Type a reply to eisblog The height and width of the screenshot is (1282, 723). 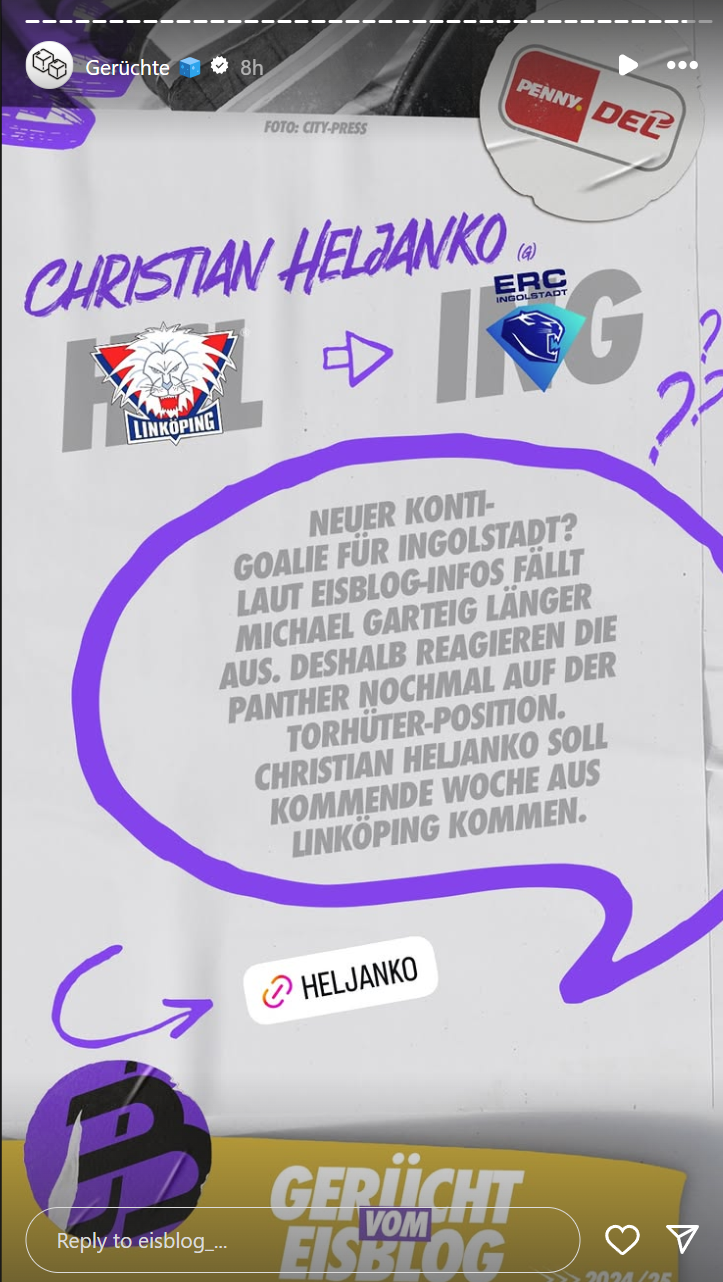300,1240
